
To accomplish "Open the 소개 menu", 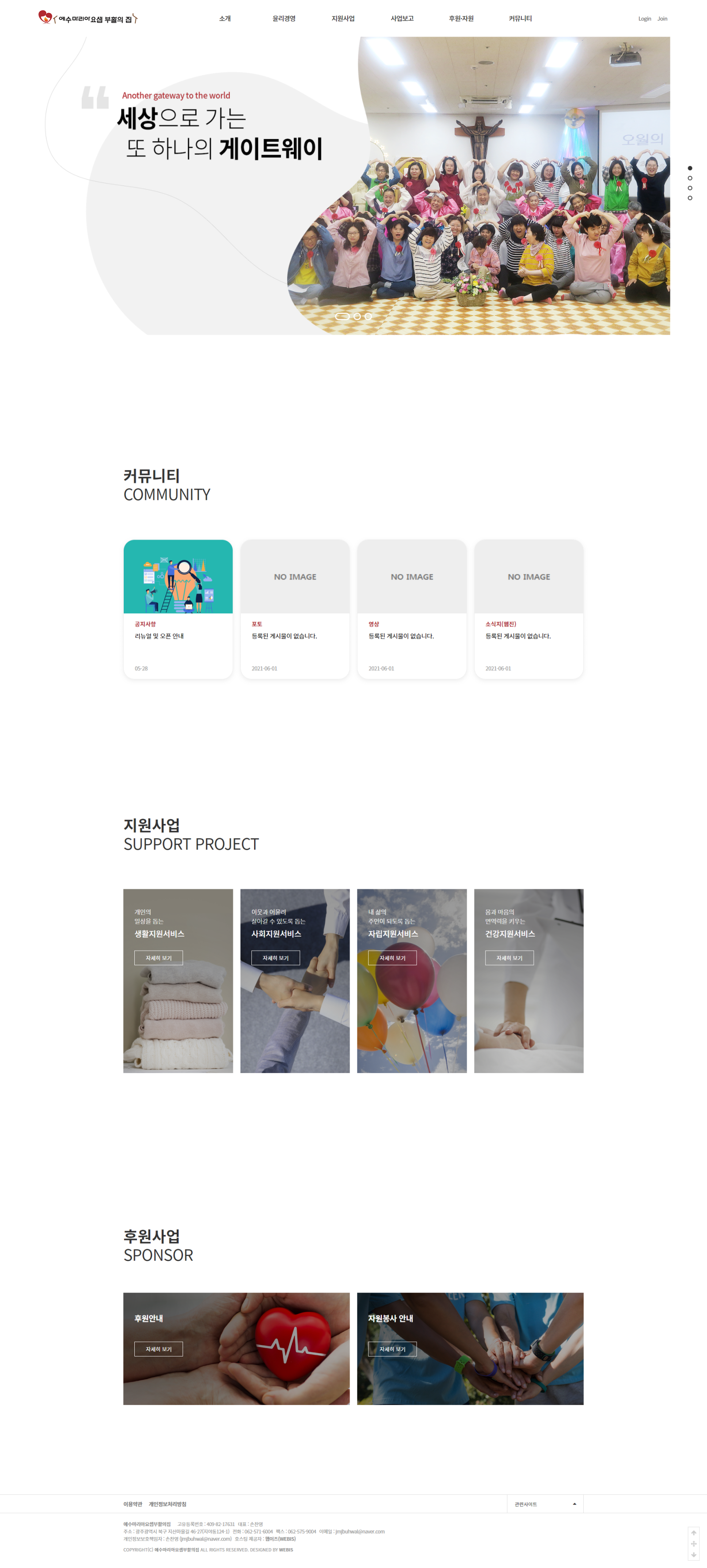I will tap(225, 19).
